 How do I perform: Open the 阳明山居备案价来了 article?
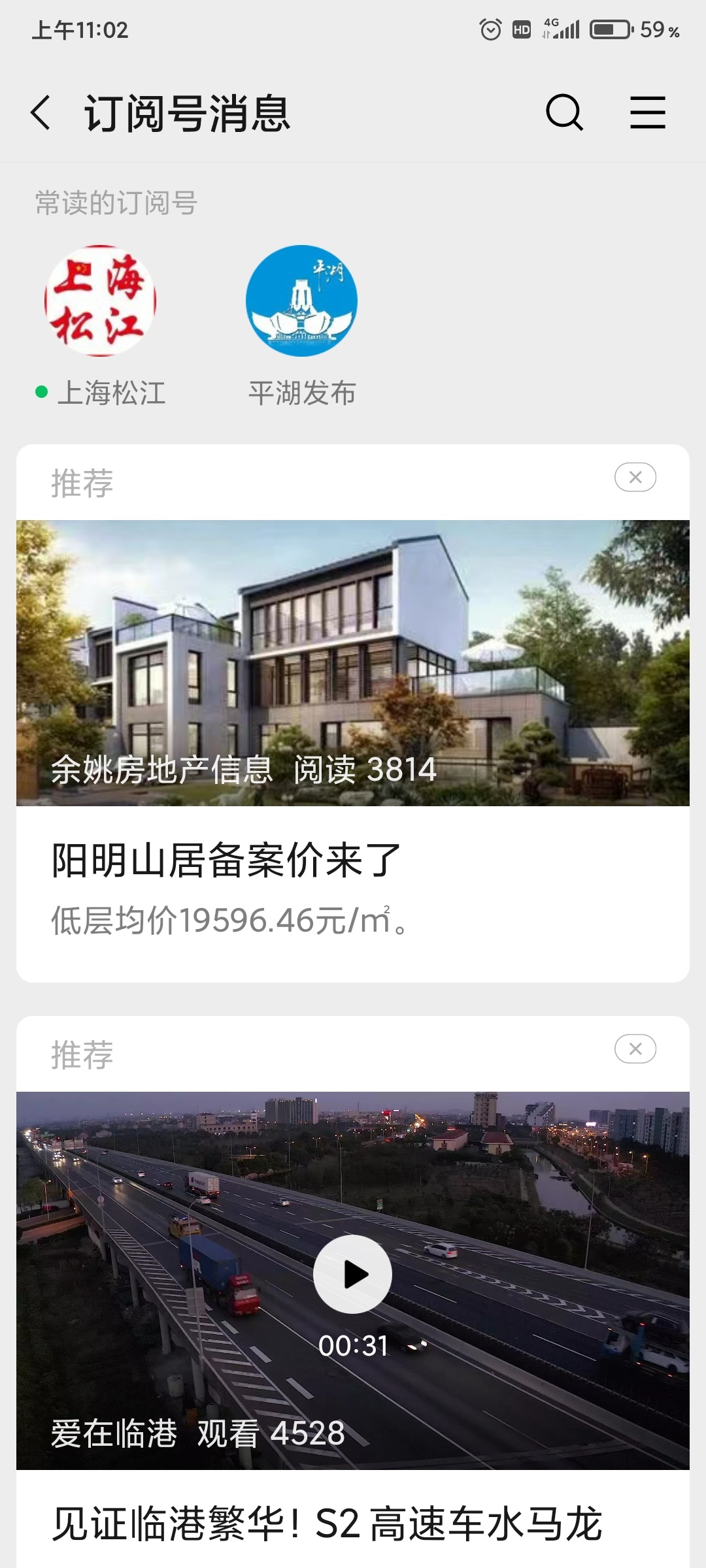226,860
